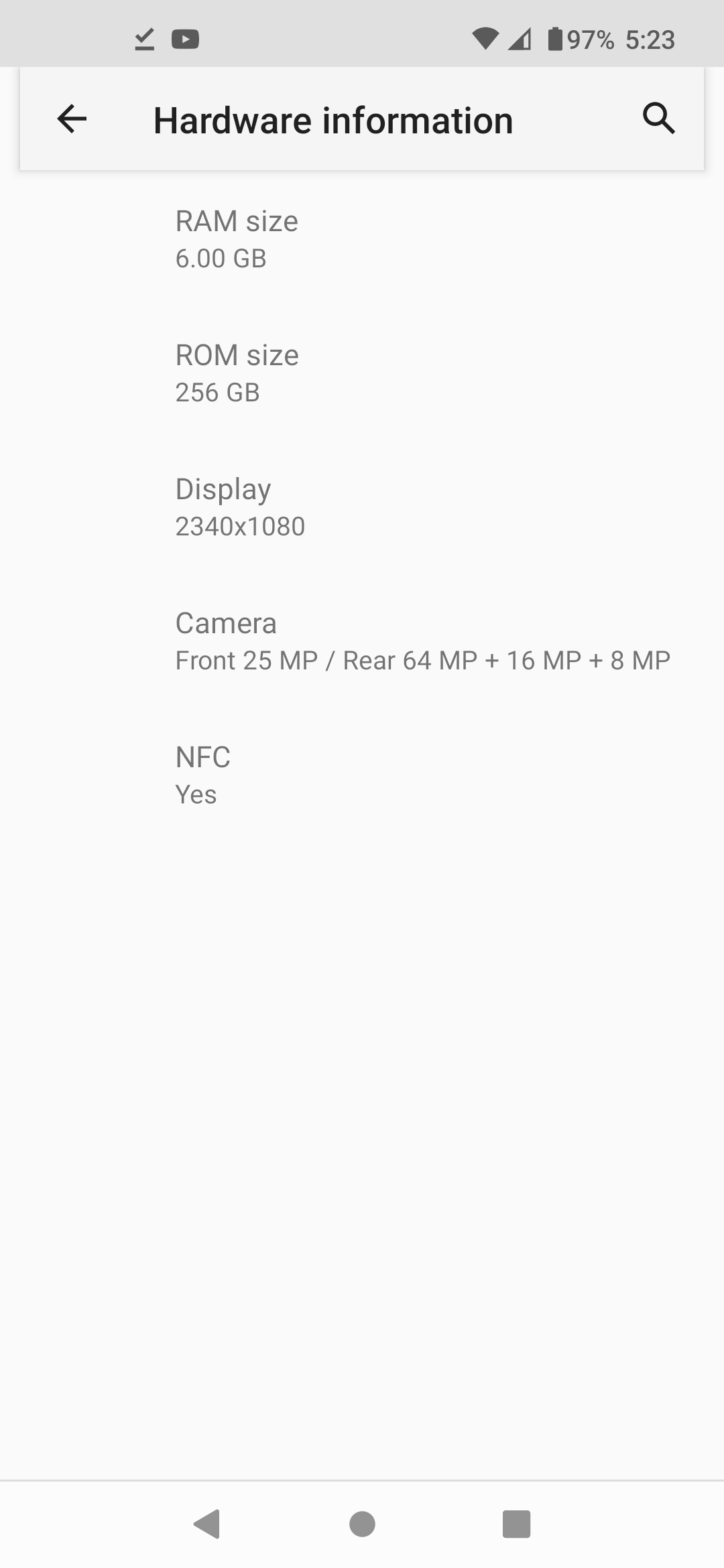Image resolution: width=724 pixels, height=1568 pixels.
Task: Tap the Display resolution entry
Action: pyautogui.click(x=362, y=506)
